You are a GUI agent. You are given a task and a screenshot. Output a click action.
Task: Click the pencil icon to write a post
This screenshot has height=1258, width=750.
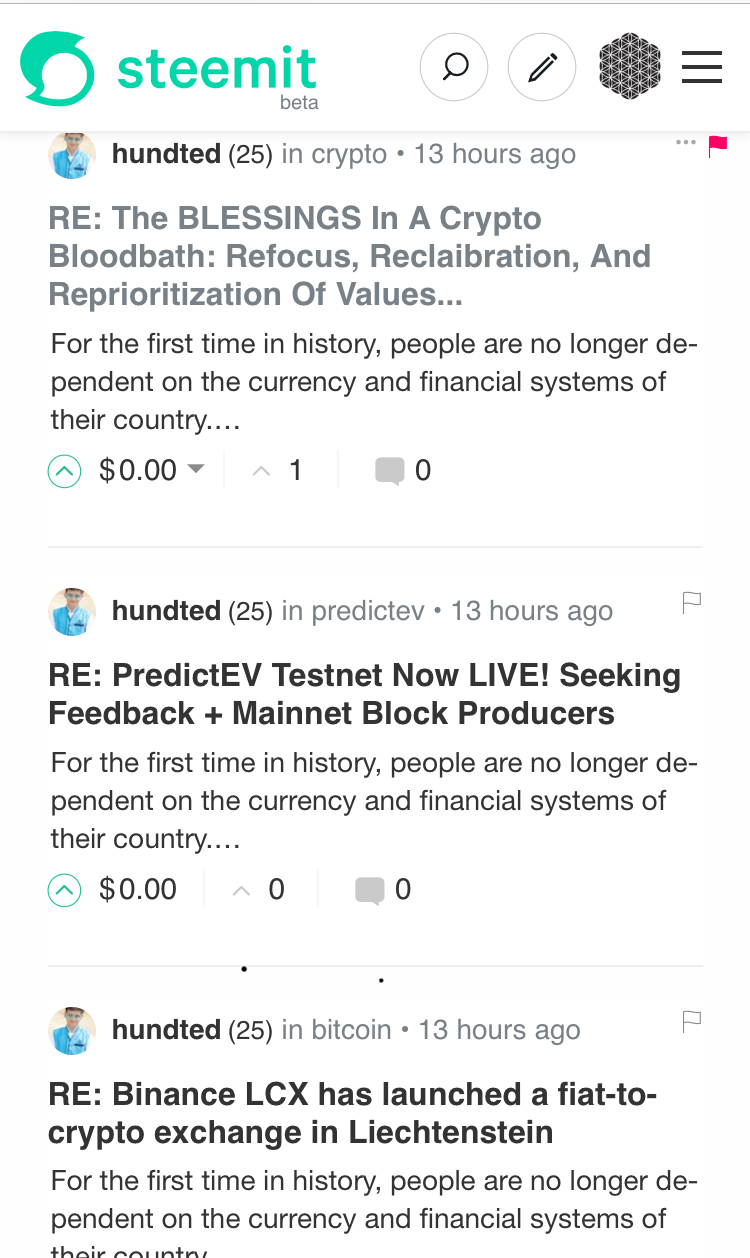pos(542,67)
